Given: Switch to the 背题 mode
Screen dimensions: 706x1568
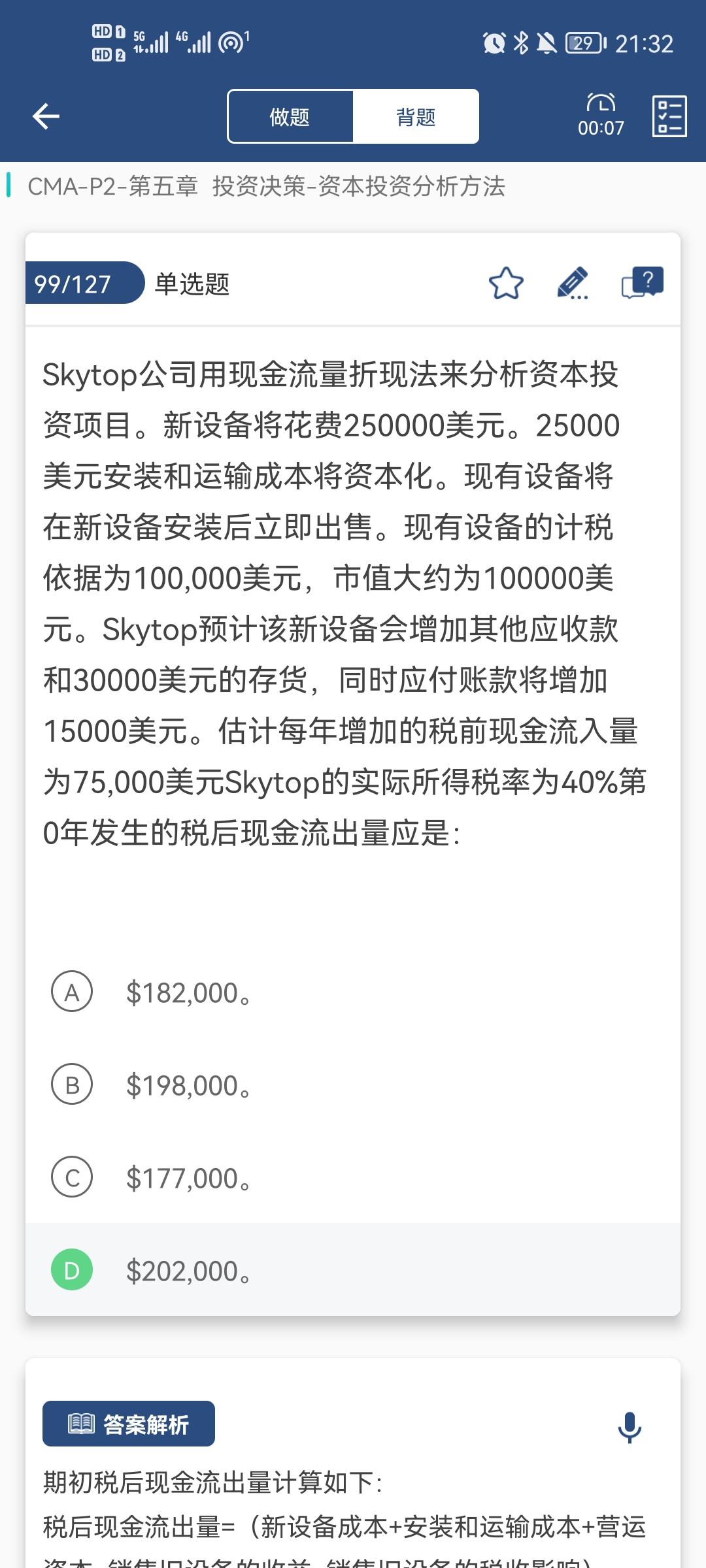Looking at the screenshot, I should click(x=416, y=117).
